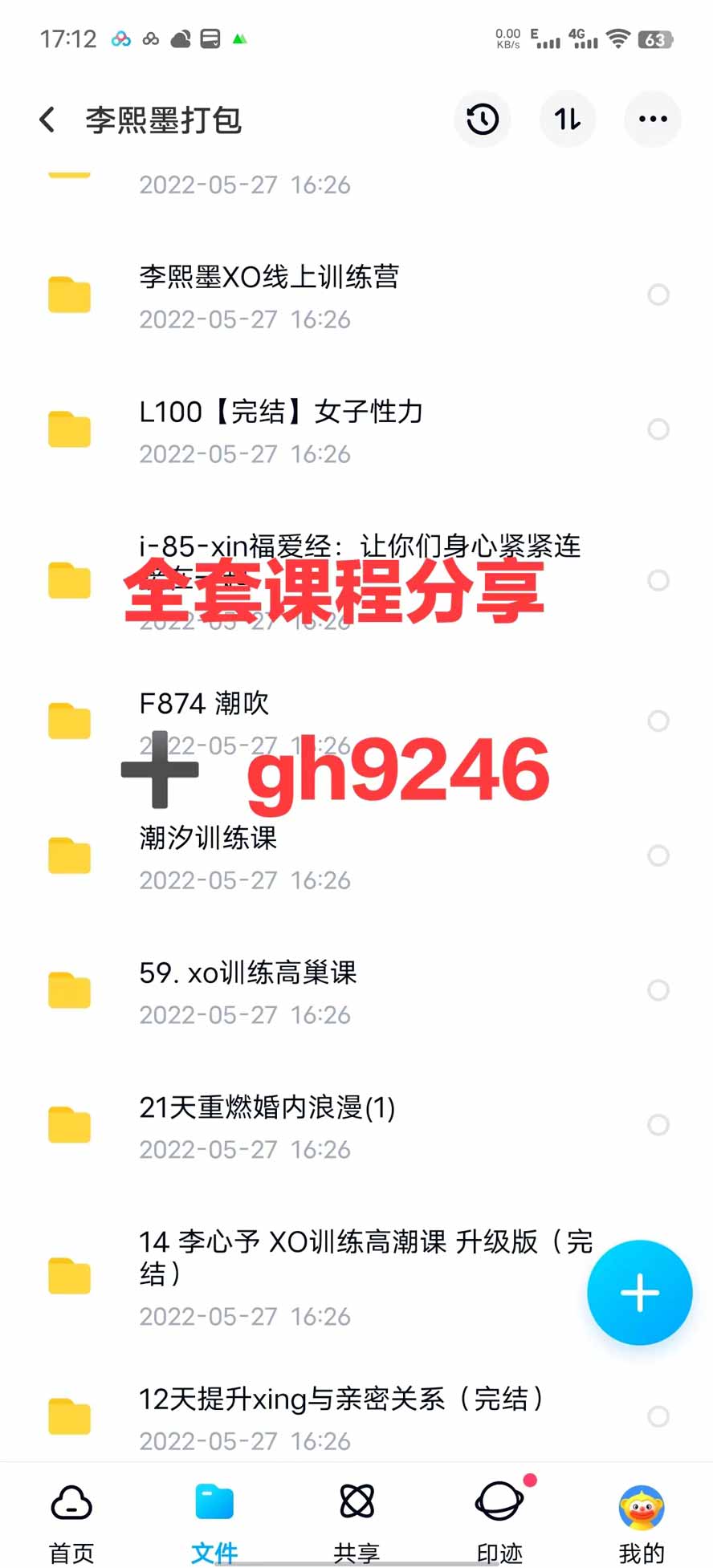Tap the blue plus add button
Viewport: 713px width, 1568px height.
pyautogui.click(x=639, y=1292)
